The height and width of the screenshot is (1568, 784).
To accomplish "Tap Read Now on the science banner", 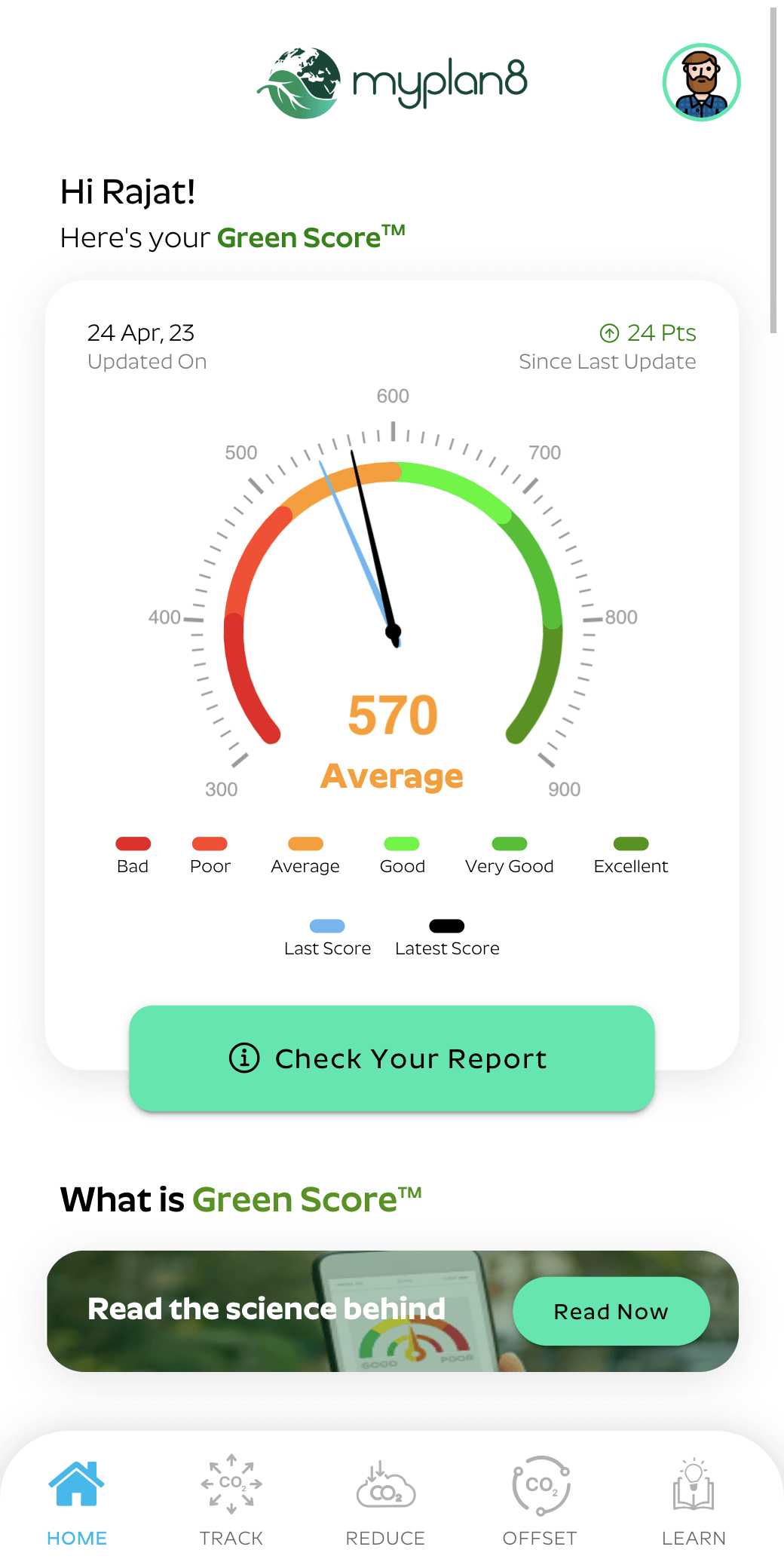I will coord(611,1312).
